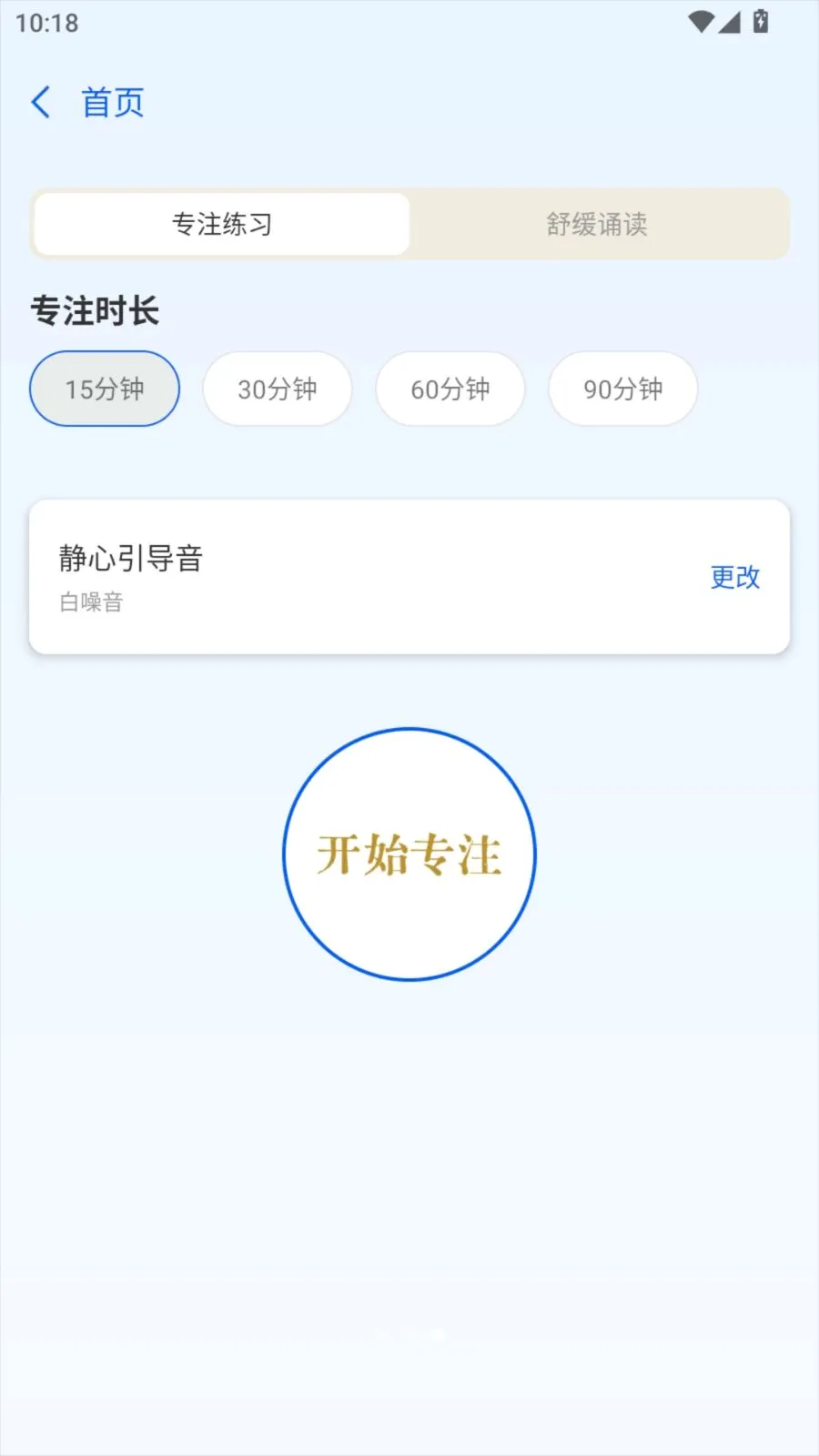This screenshot has height=1456, width=819.
Task: Go back to 首页
Action: coord(87,103)
